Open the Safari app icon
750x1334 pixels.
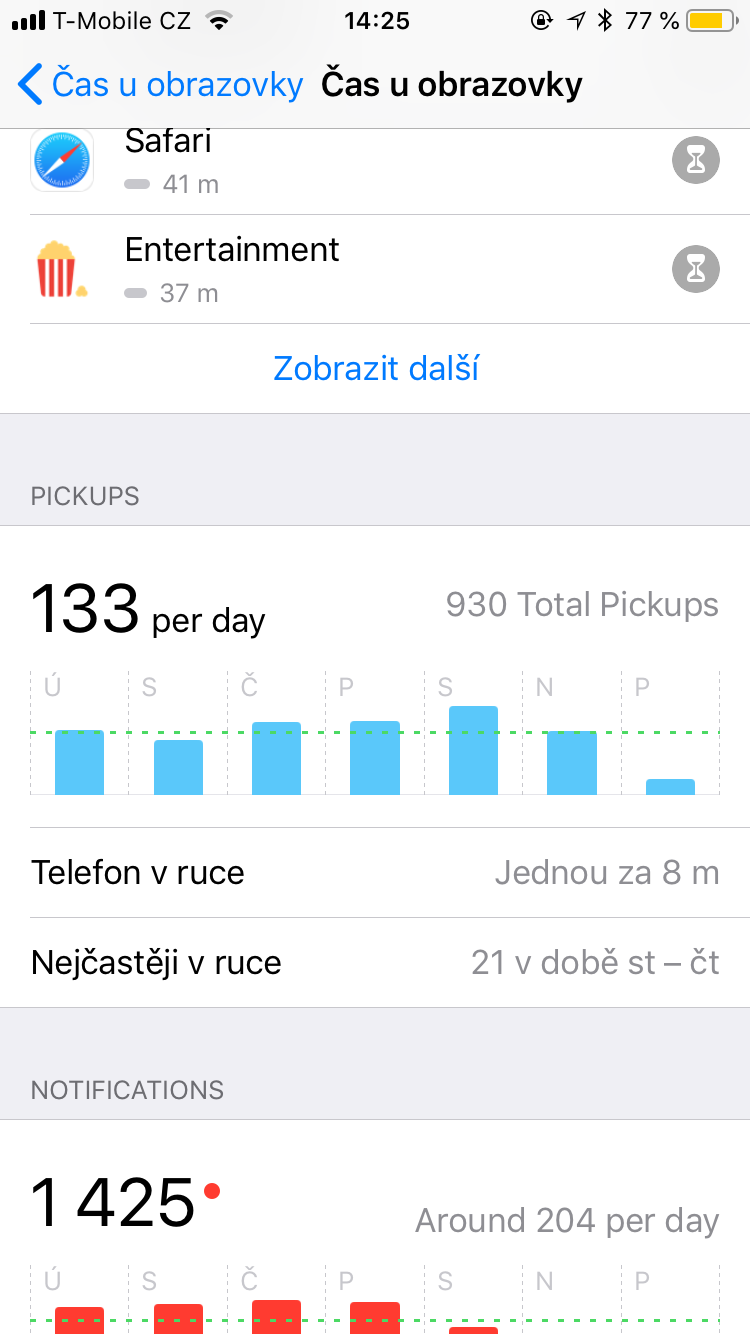tap(62, 160)
